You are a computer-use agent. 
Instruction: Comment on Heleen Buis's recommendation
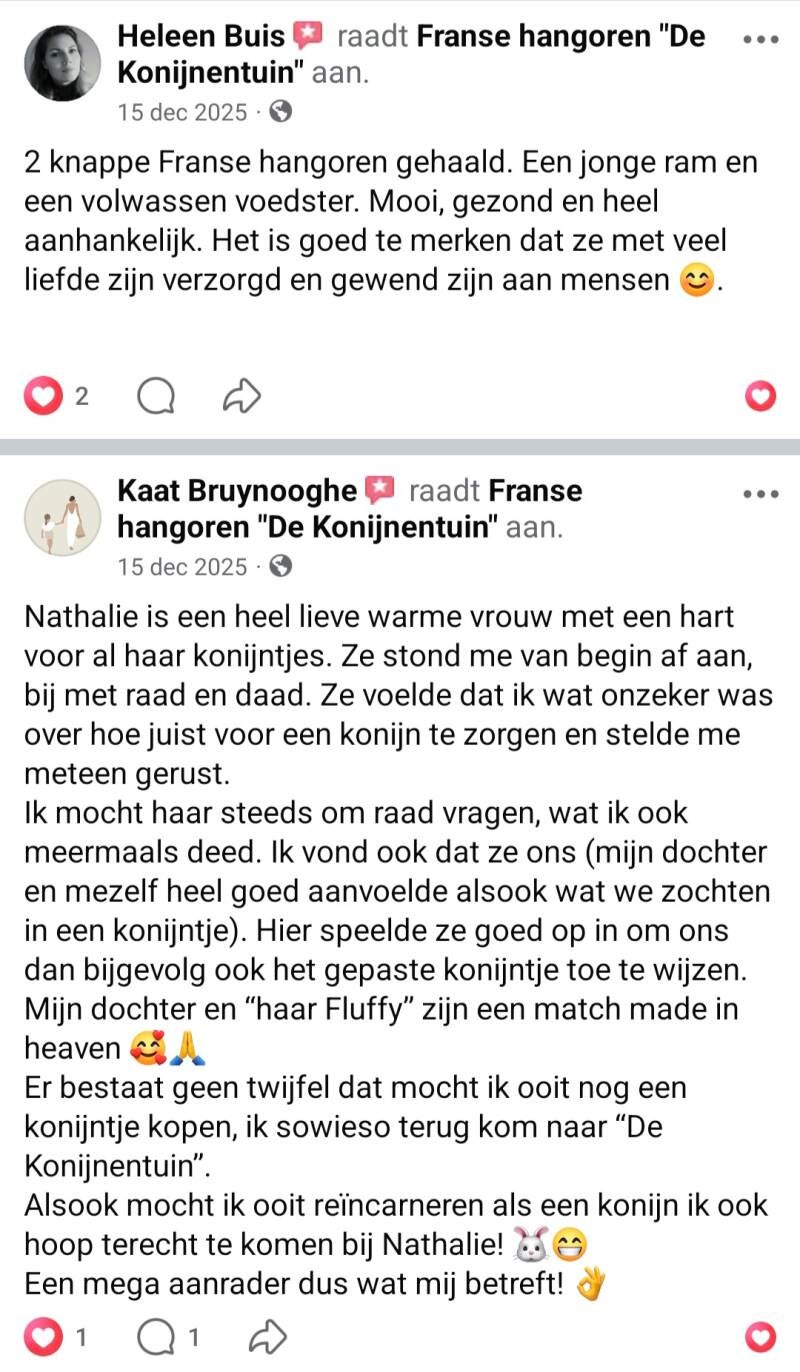point(155,397)
